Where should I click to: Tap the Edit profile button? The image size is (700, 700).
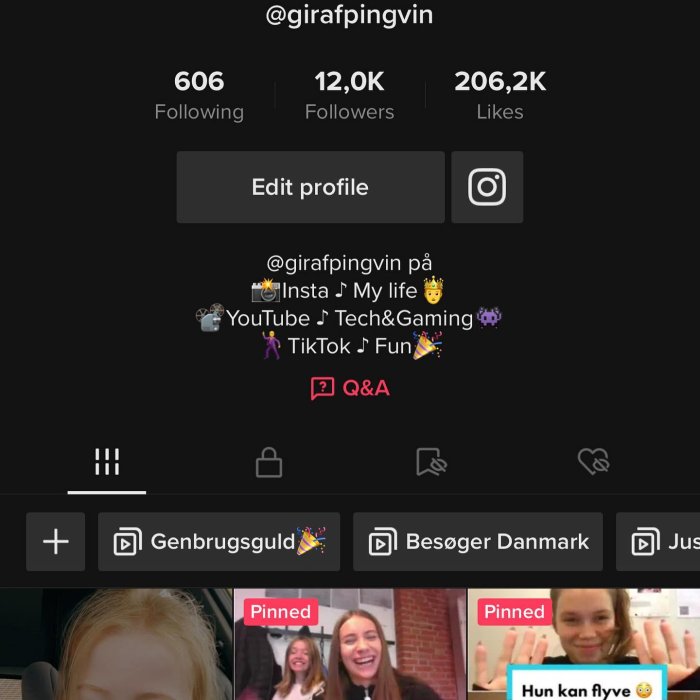coord(310,187)
